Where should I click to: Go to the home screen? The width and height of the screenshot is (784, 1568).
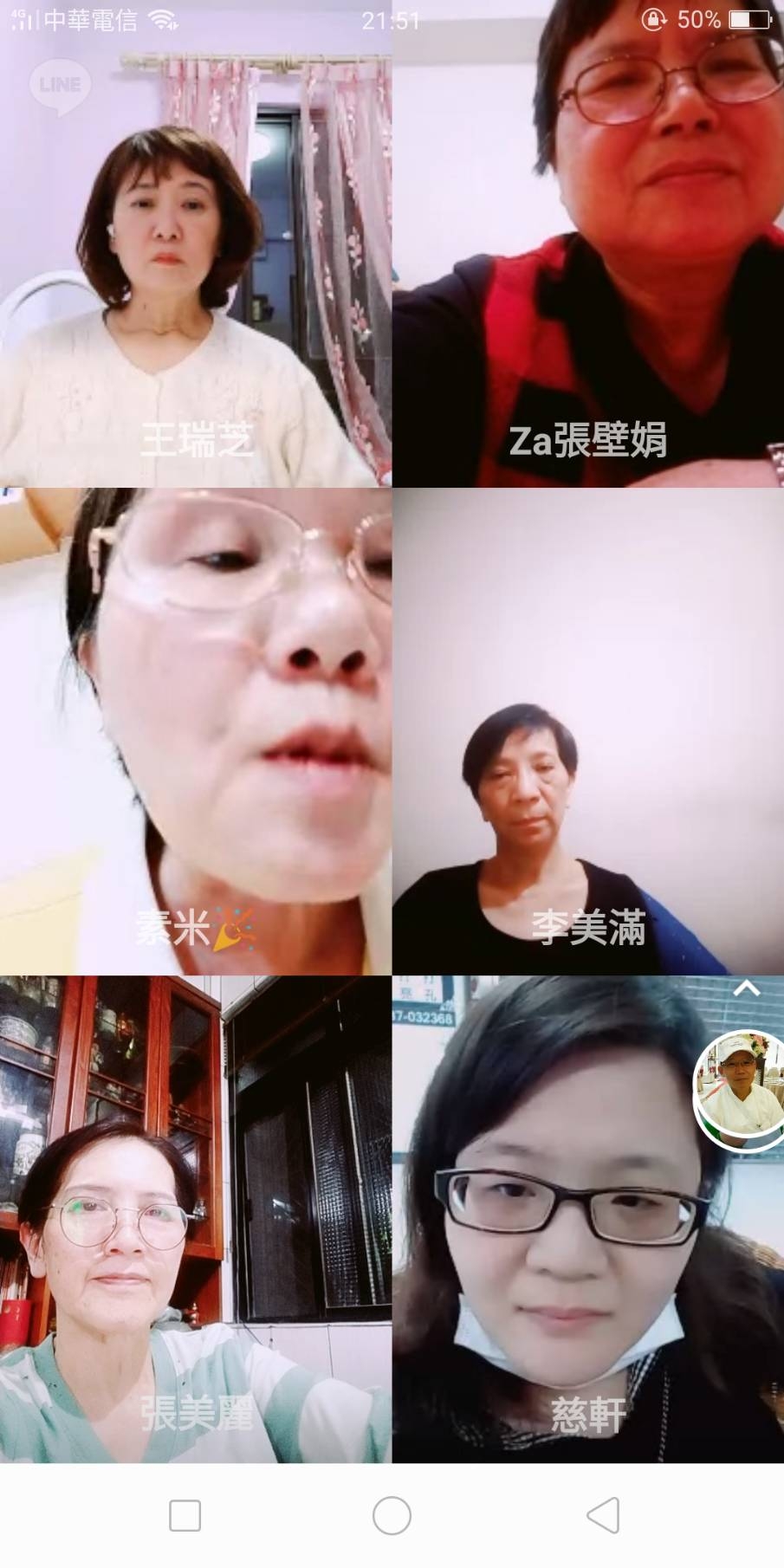coord(392,1516)
